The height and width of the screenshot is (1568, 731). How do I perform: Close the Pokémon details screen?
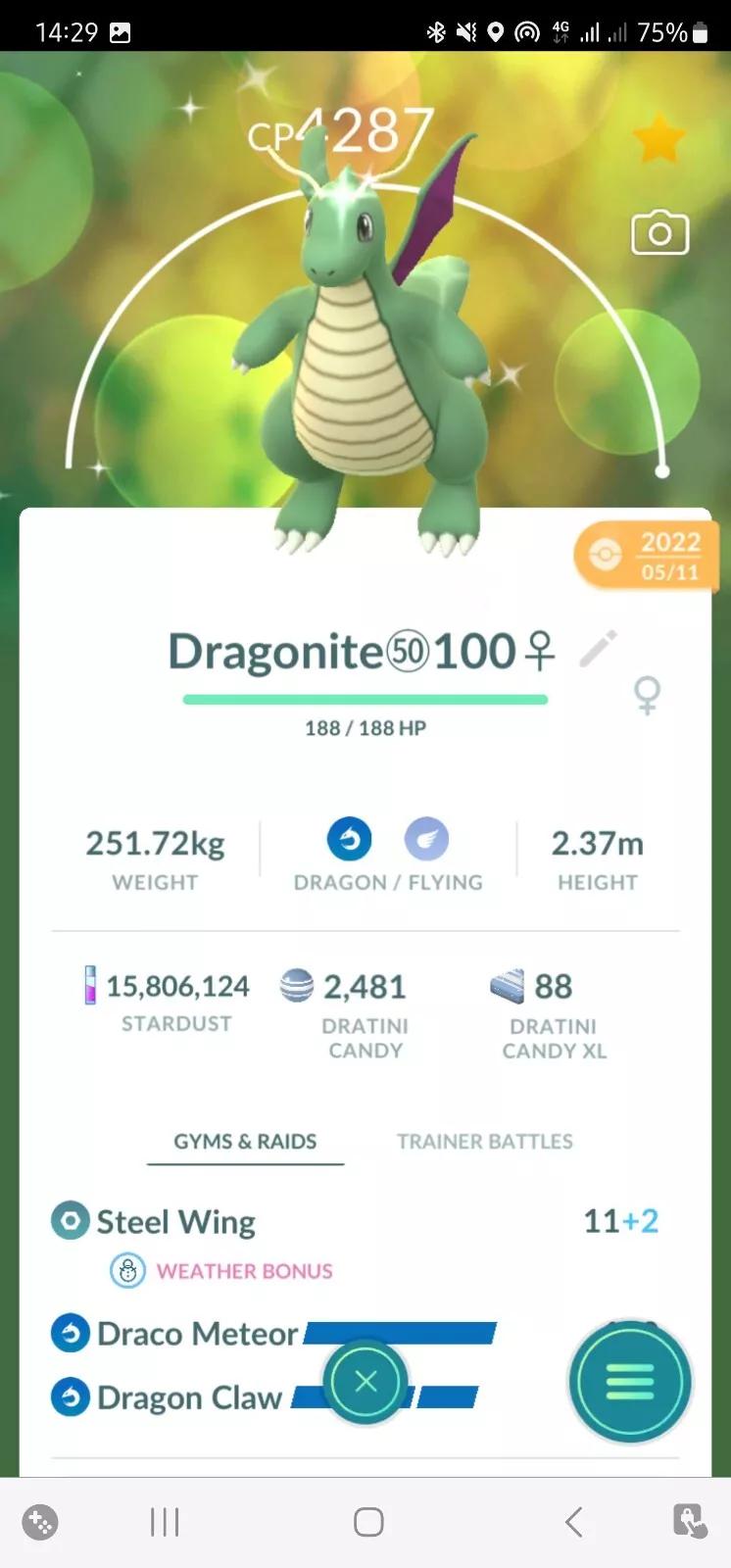click(365, 1381)
